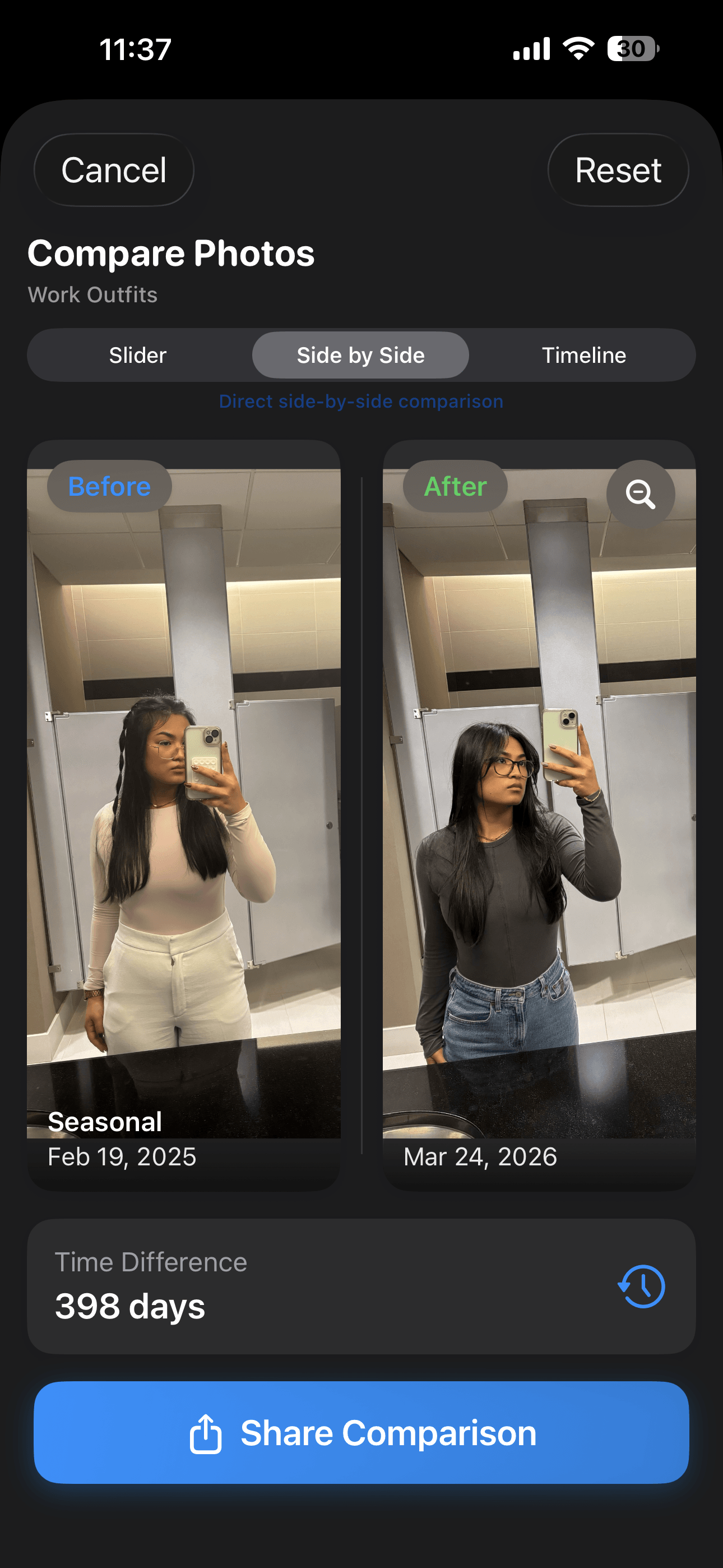Tap the time history clock icon
Screen dimensions: 723x1568
pyautogui.click(x=641, y=1285)
